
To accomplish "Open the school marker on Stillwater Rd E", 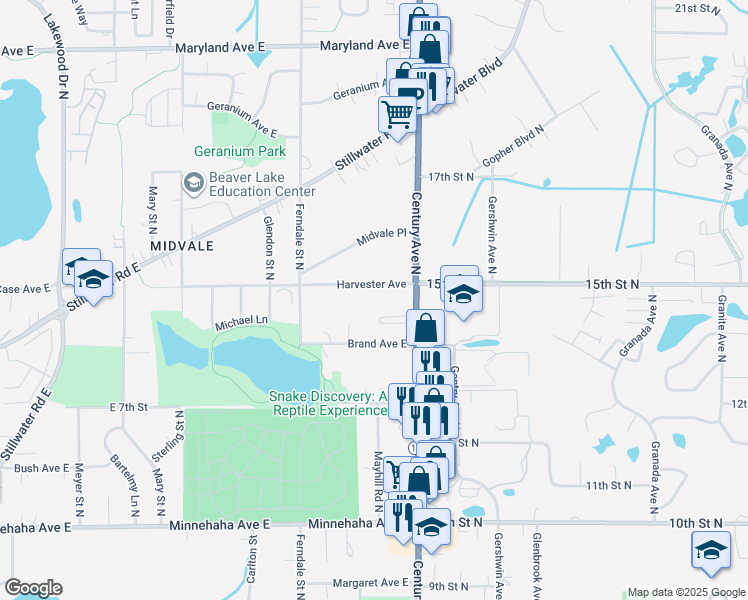I will pos(94,279).
